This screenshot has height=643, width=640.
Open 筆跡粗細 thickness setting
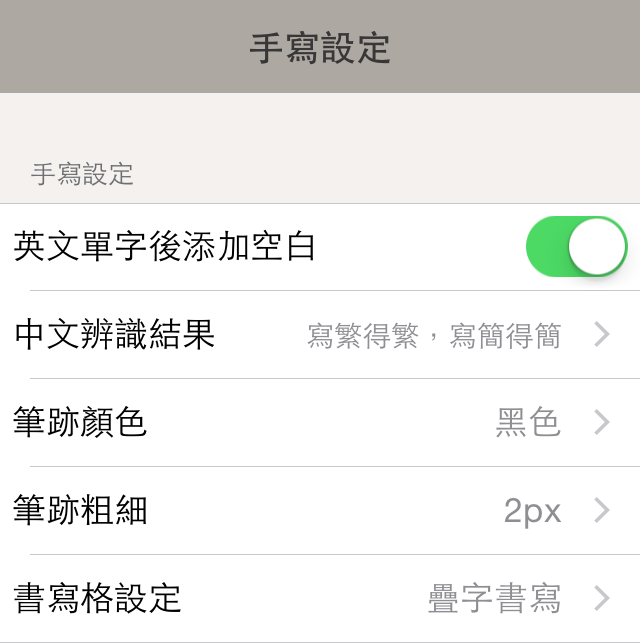[320, 511]
